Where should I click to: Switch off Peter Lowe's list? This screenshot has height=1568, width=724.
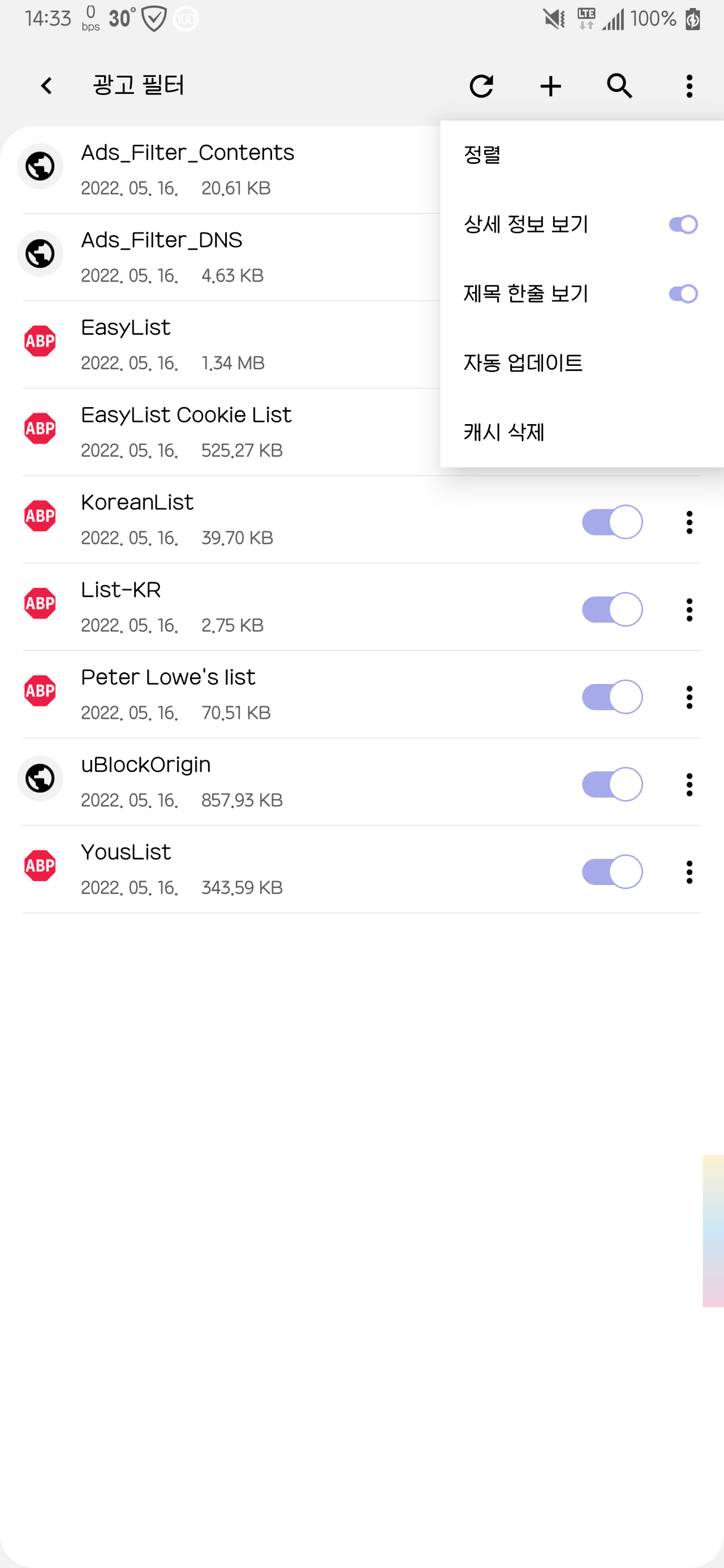pyautogui.click(x=612, y=696)
